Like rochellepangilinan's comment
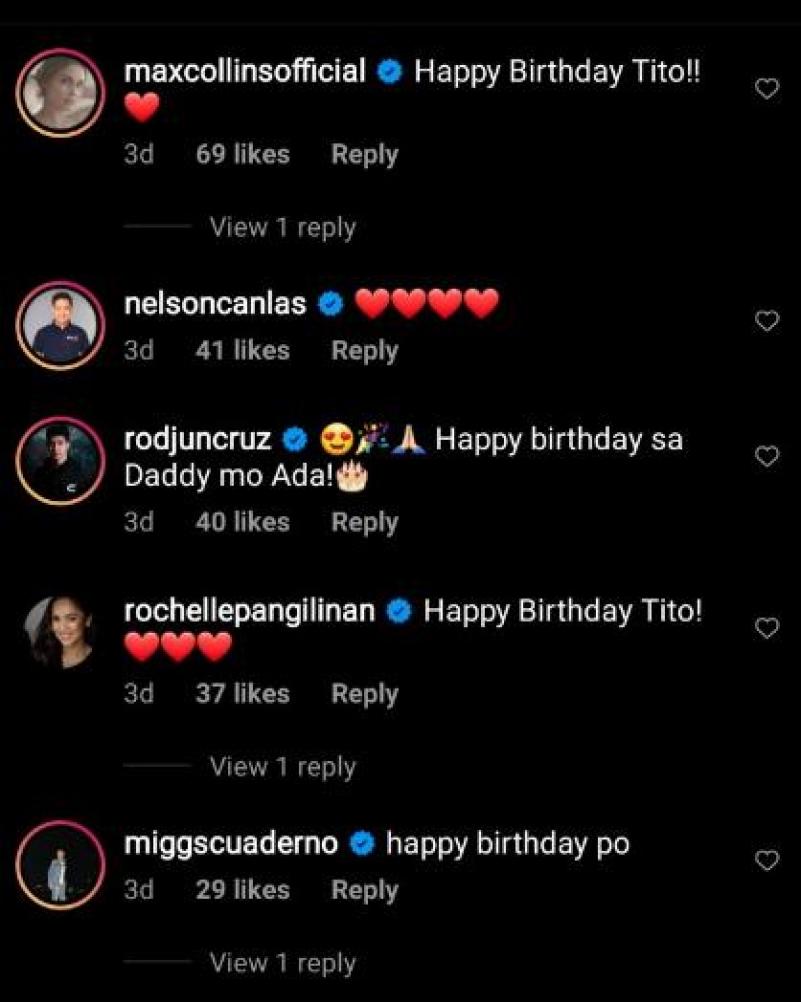The image size is (801, 1002). pos(766,628)
